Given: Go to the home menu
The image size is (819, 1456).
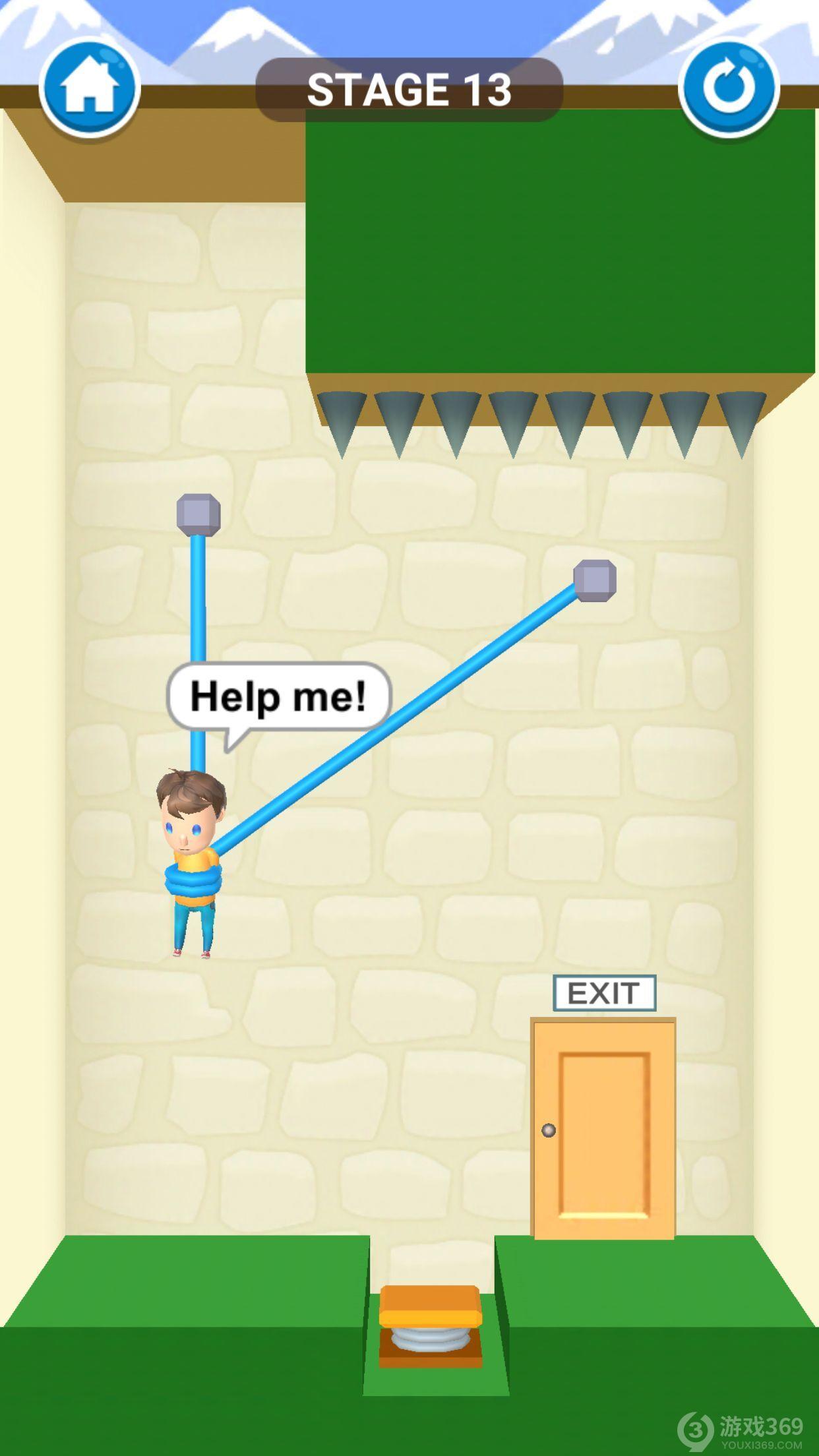Looking at the screenshot, I should (89, 88).
